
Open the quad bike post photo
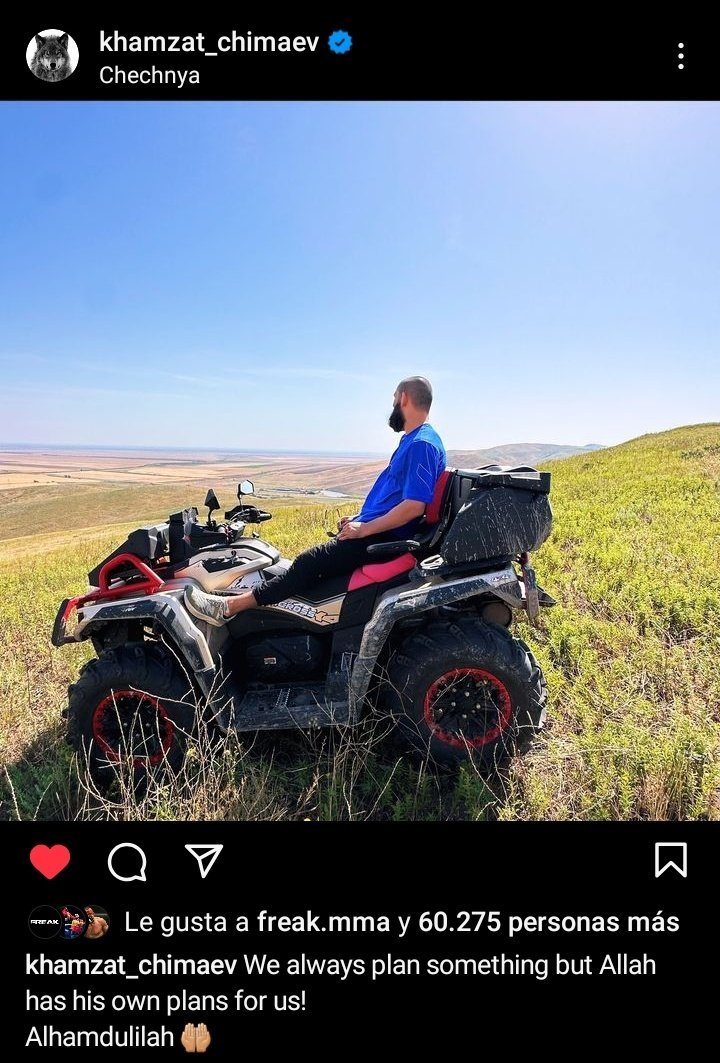pyautogui.click(x=360, y=460)
